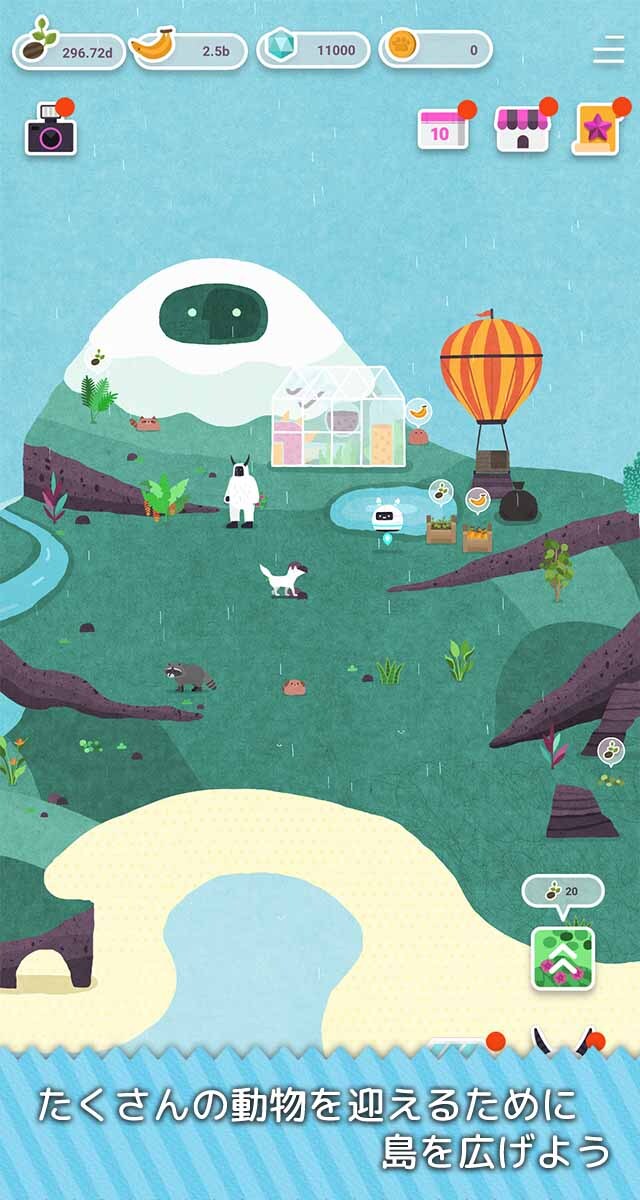Open the hamburger menu
The image size is (640, 1200).
click(608, 50)
